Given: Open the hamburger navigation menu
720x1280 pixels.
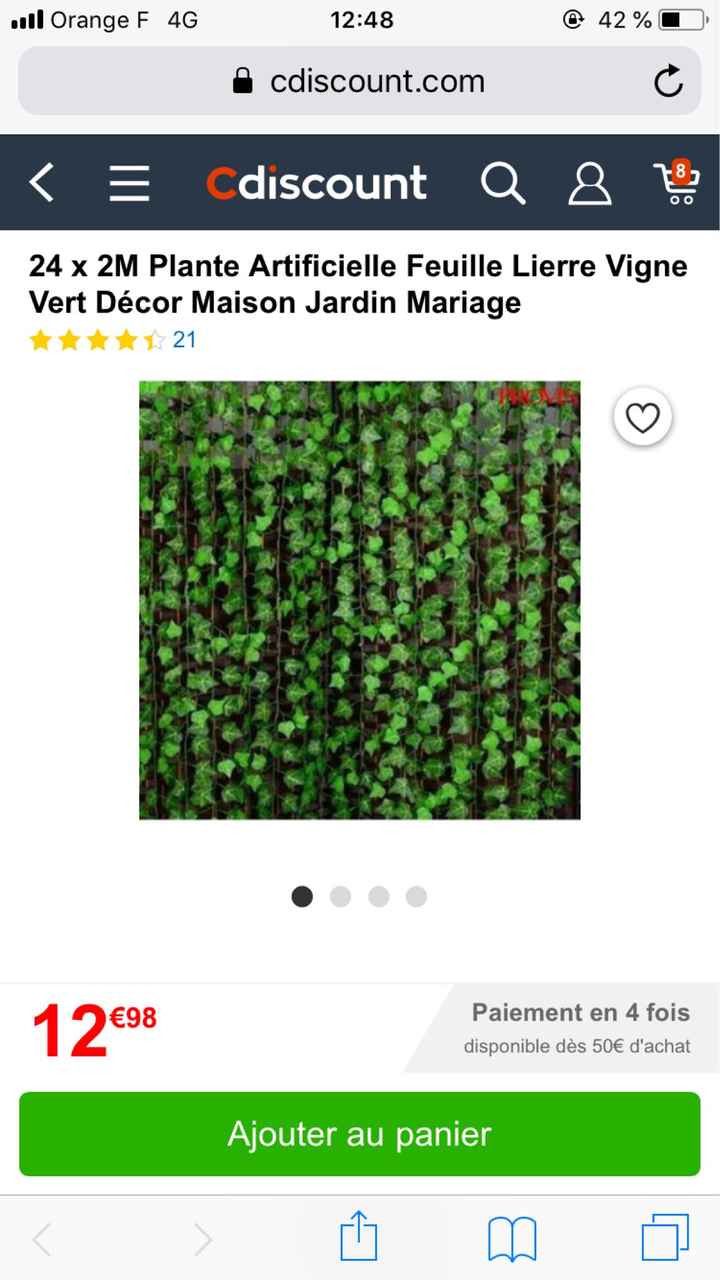Looking at the screenshot, I should point(129,183).
